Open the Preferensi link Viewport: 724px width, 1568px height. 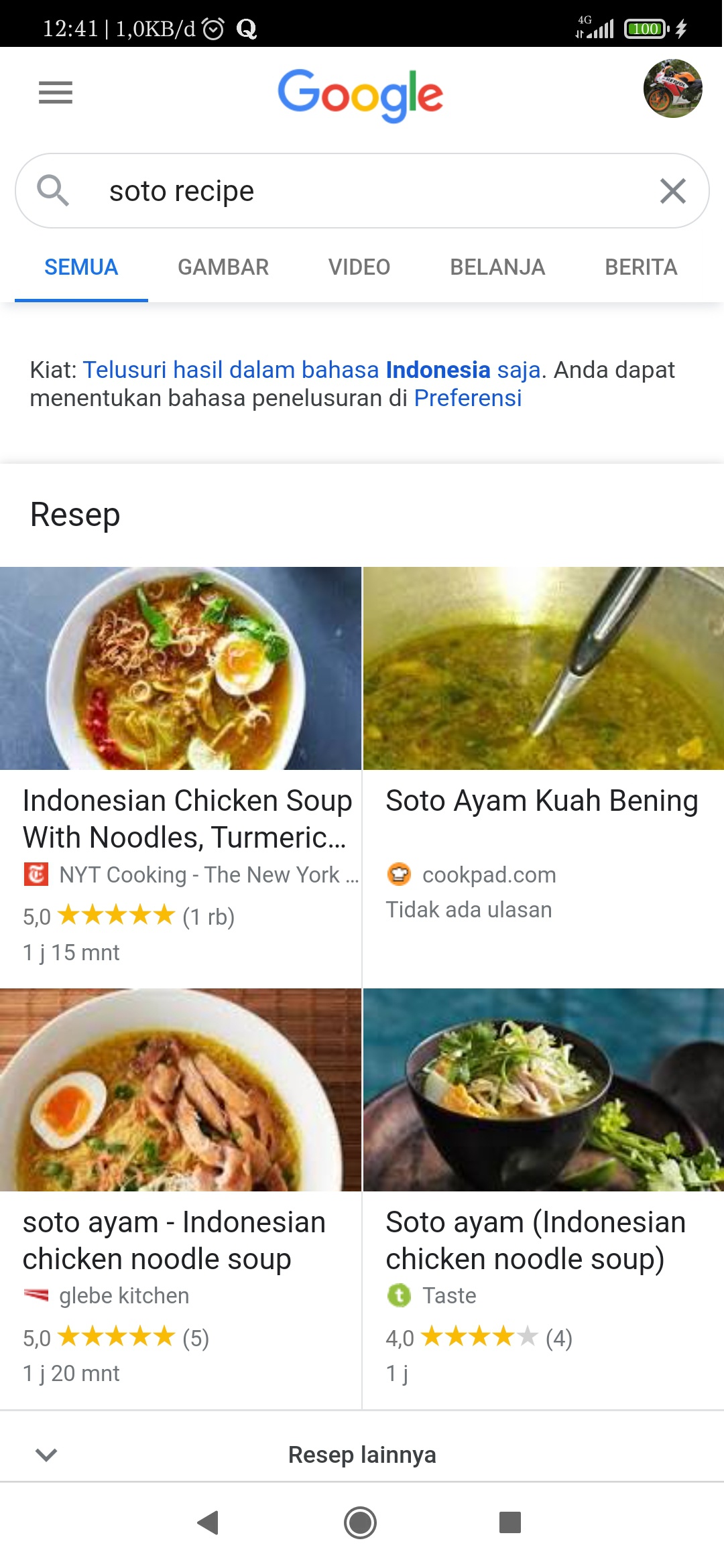(467, 398)
